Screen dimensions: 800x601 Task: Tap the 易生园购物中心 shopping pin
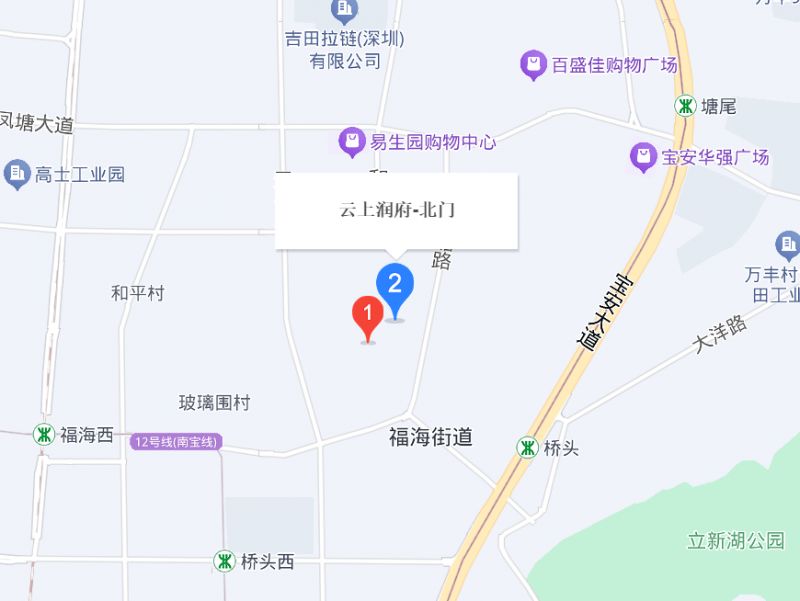pos(351,142)
